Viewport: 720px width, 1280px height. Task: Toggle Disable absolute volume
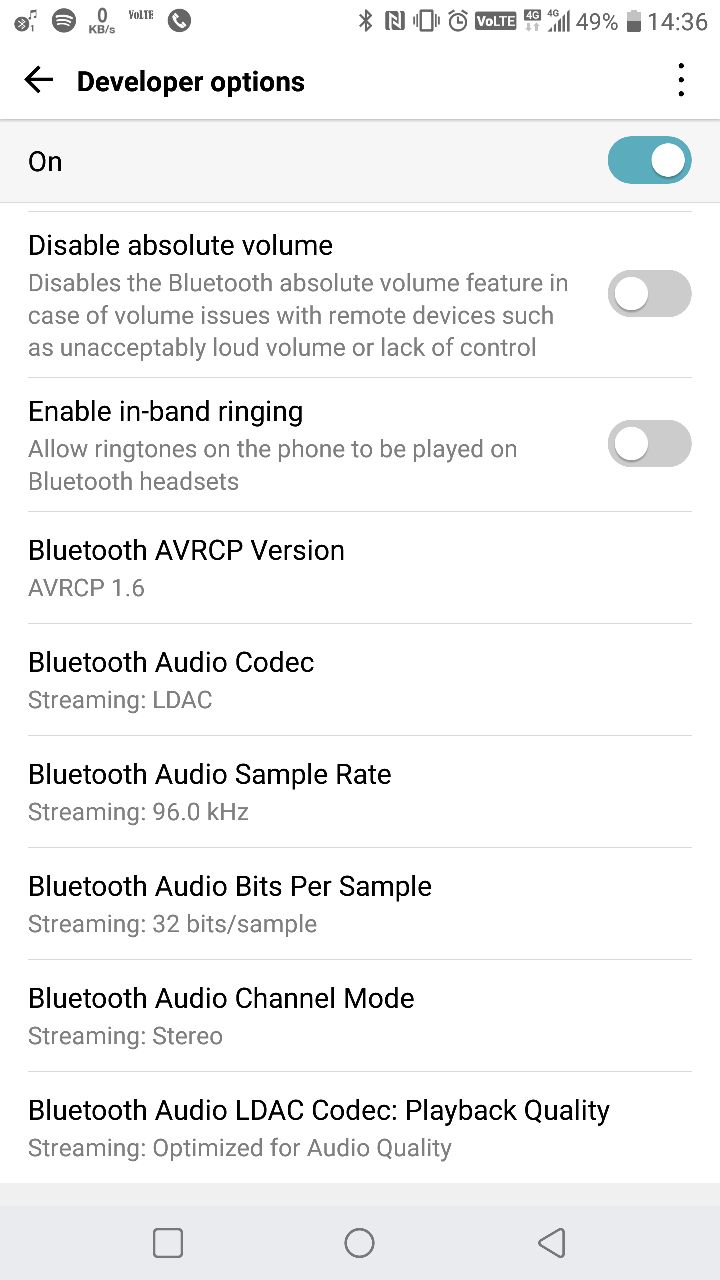pyautogui.click(x=649, y=294)
